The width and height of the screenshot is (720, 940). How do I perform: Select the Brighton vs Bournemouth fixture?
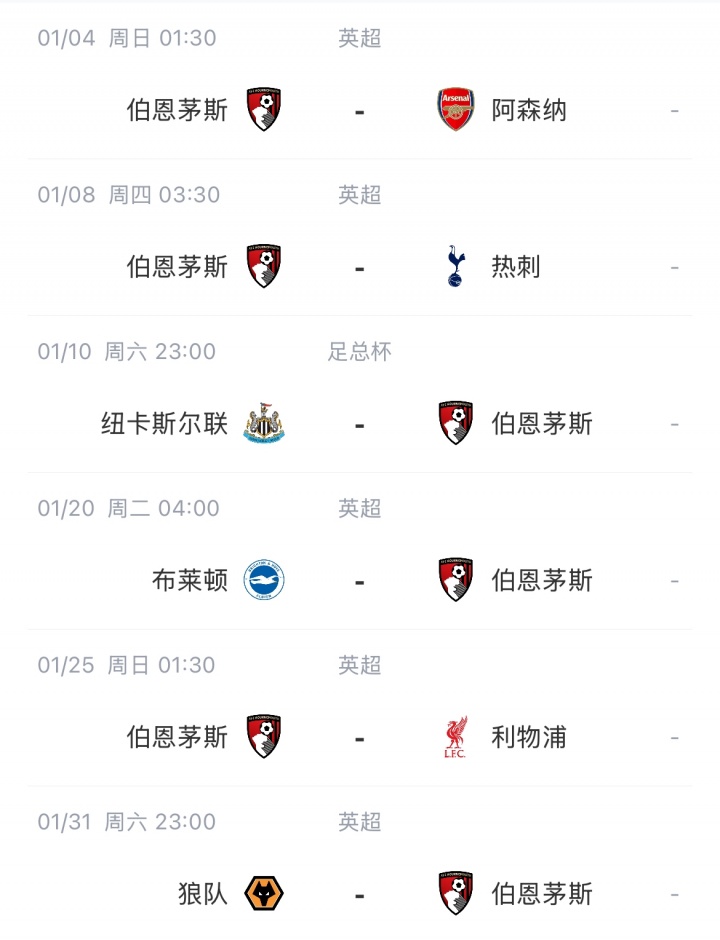[359, 581]
